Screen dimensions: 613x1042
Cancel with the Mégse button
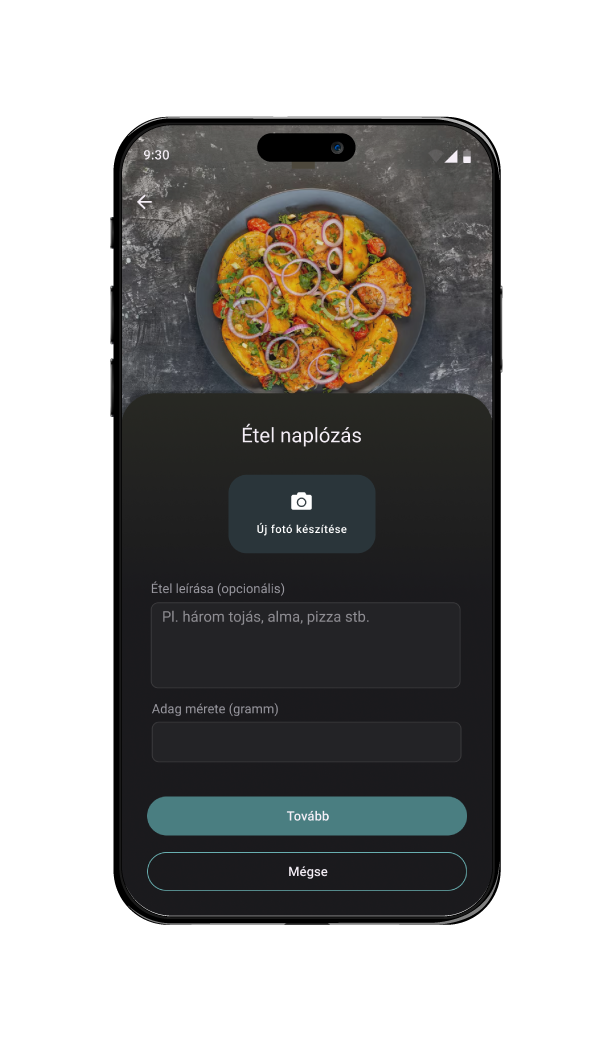(306, 871)
